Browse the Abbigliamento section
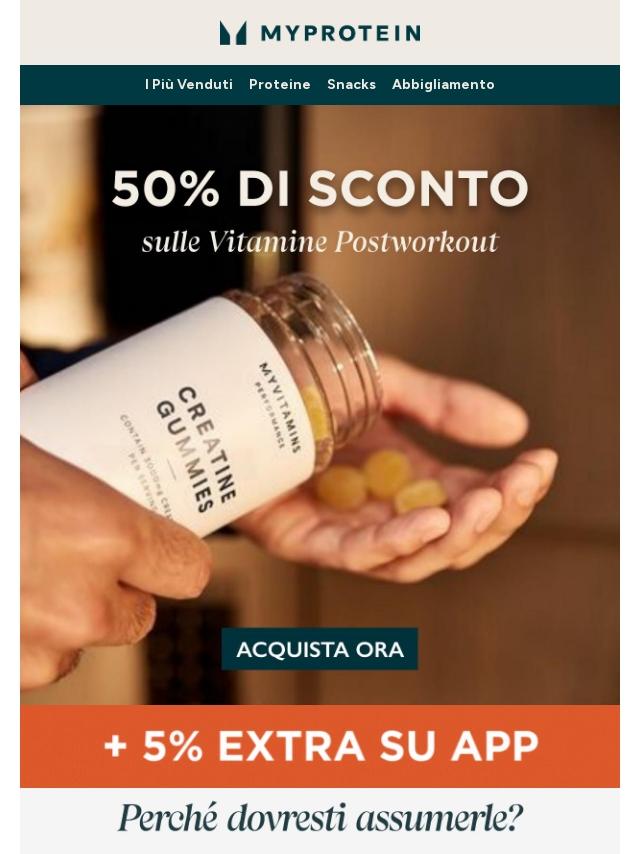Screen dimensions: 640x854 [x=443, y=85]
